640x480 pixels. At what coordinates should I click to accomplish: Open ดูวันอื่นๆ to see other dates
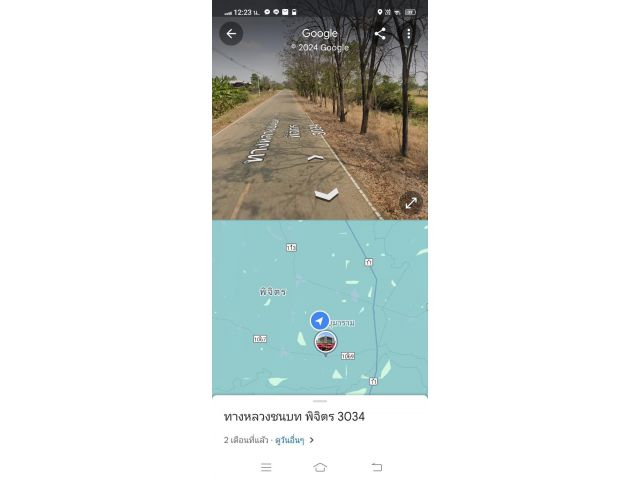[x=286, y=439]
